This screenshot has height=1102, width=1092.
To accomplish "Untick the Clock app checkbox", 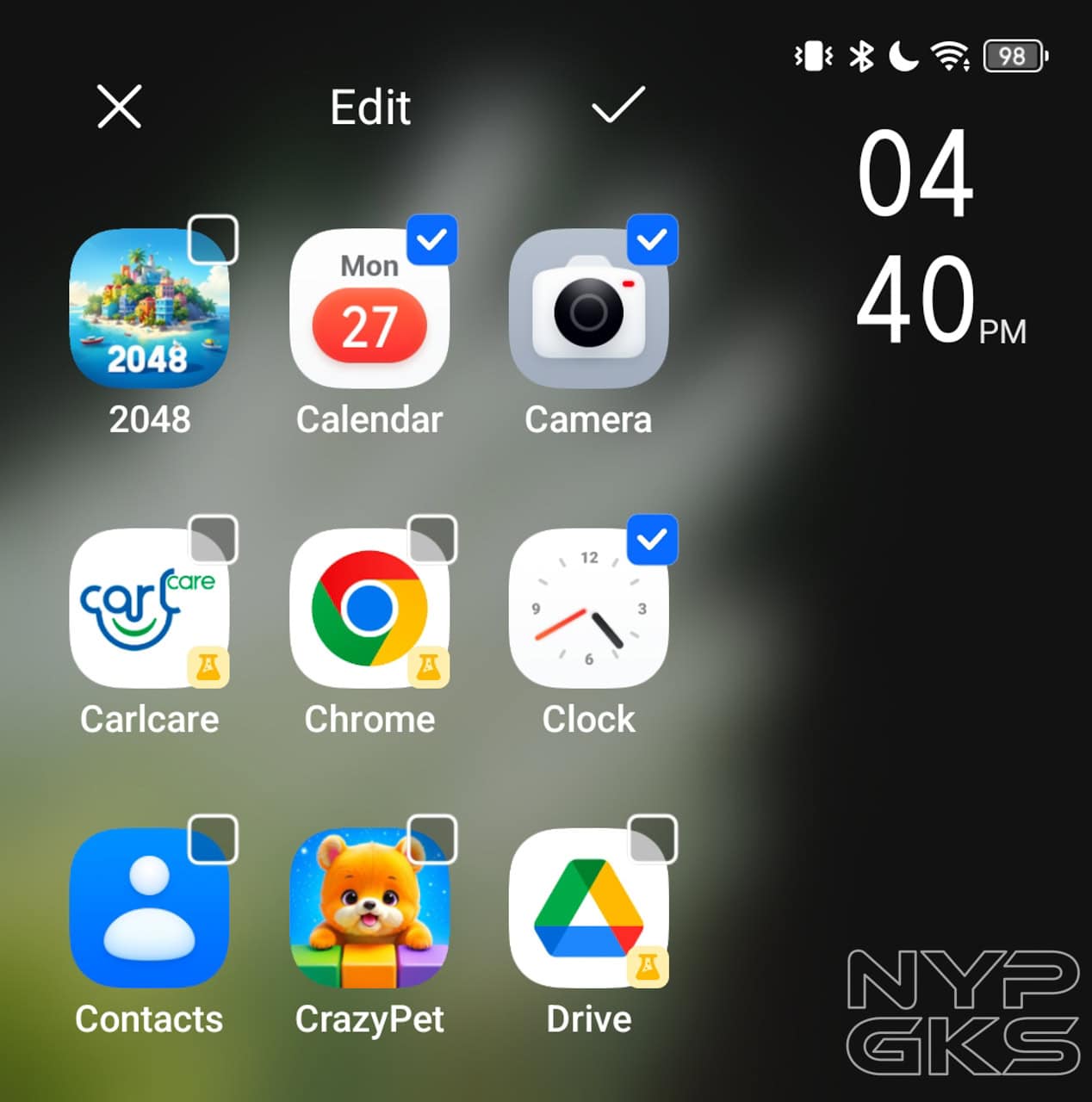I will (652, 540).
